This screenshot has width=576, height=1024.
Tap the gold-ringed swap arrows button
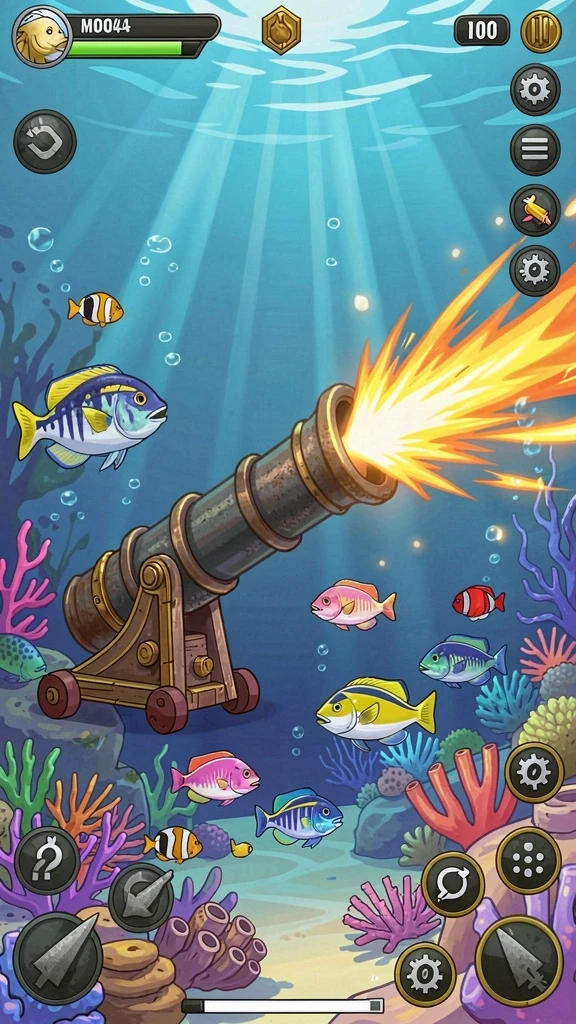(x=453, y=884)
